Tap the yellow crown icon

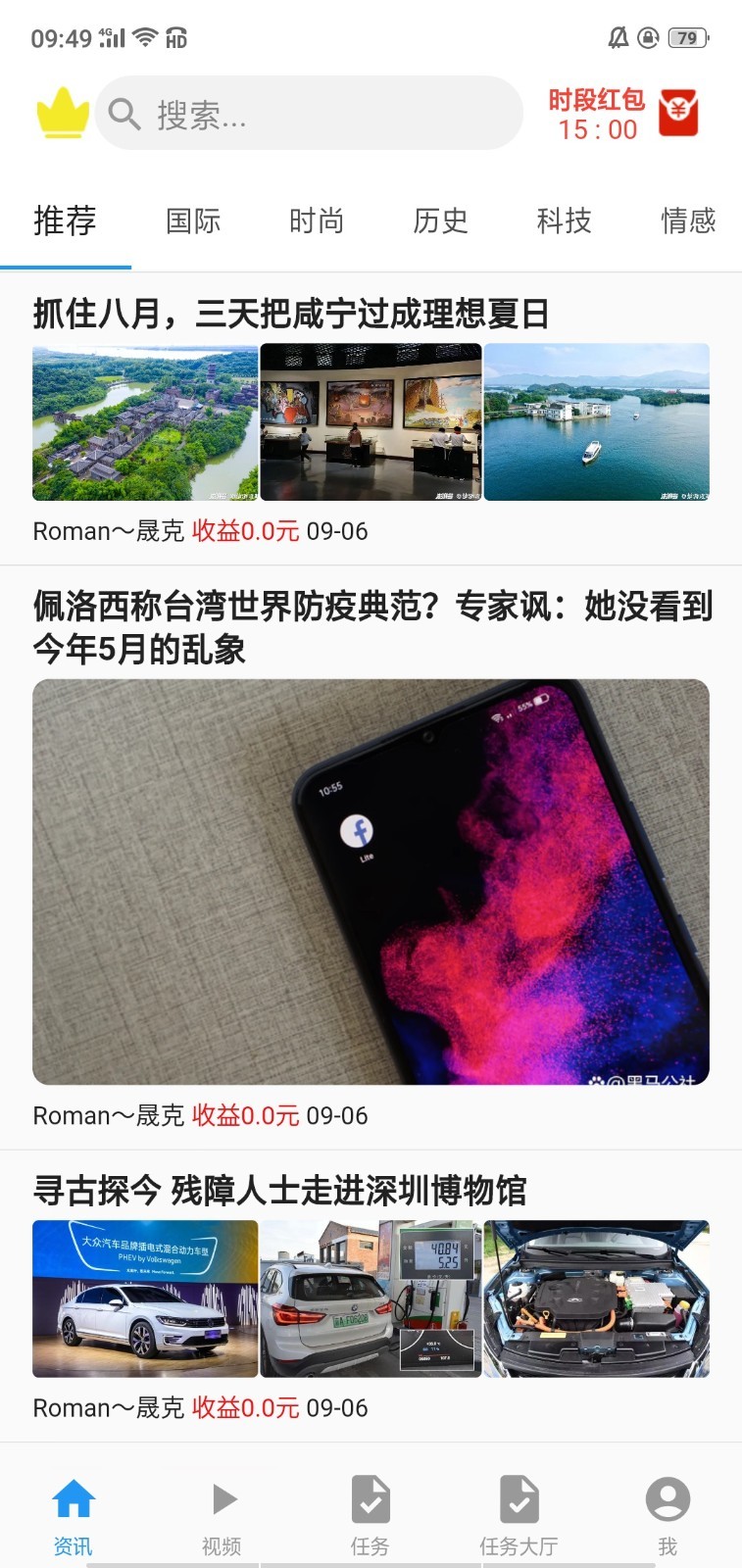(63, 113)
